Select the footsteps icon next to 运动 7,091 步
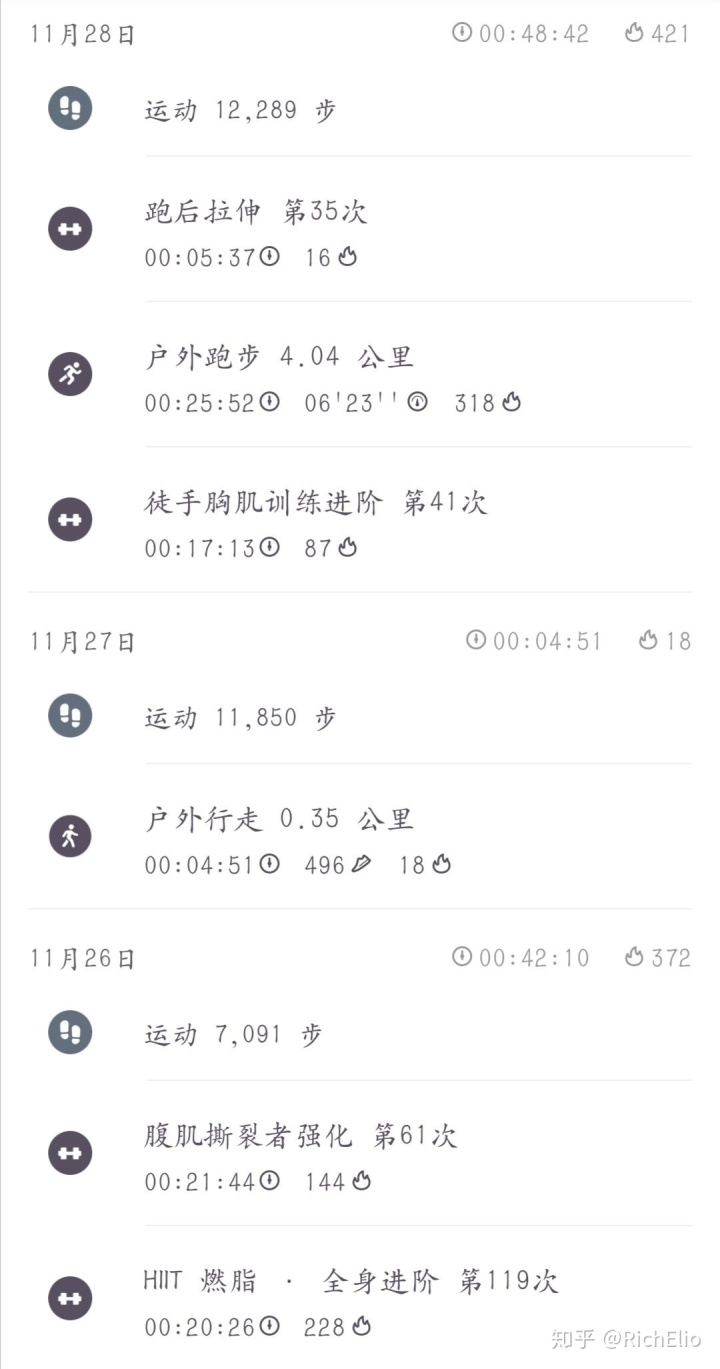Screen dimensions: 720x1369 coord(69,1032)
